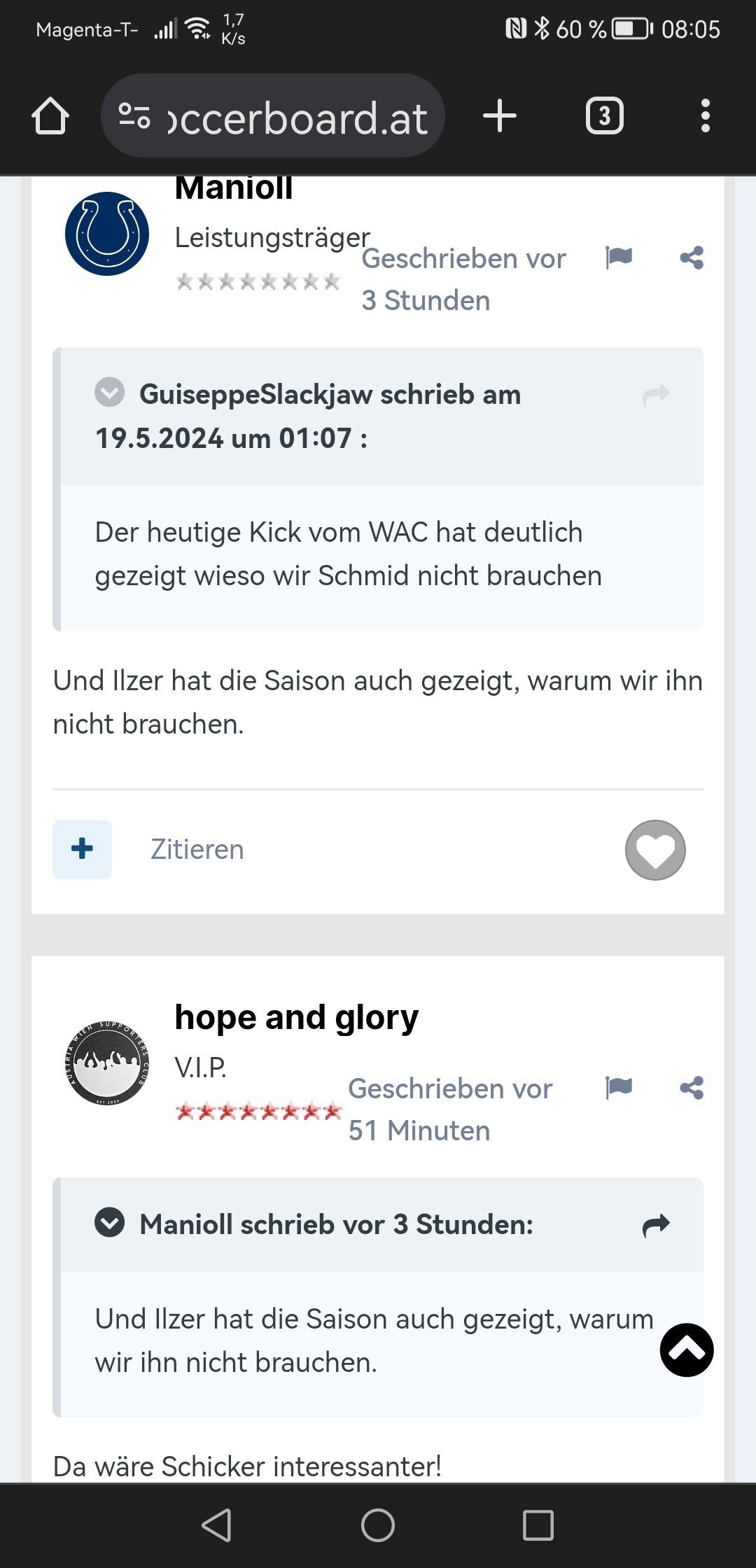Screen dimensions: 756x1568
Task: Add Manioll's post to multi-quote
Action: 82,849
